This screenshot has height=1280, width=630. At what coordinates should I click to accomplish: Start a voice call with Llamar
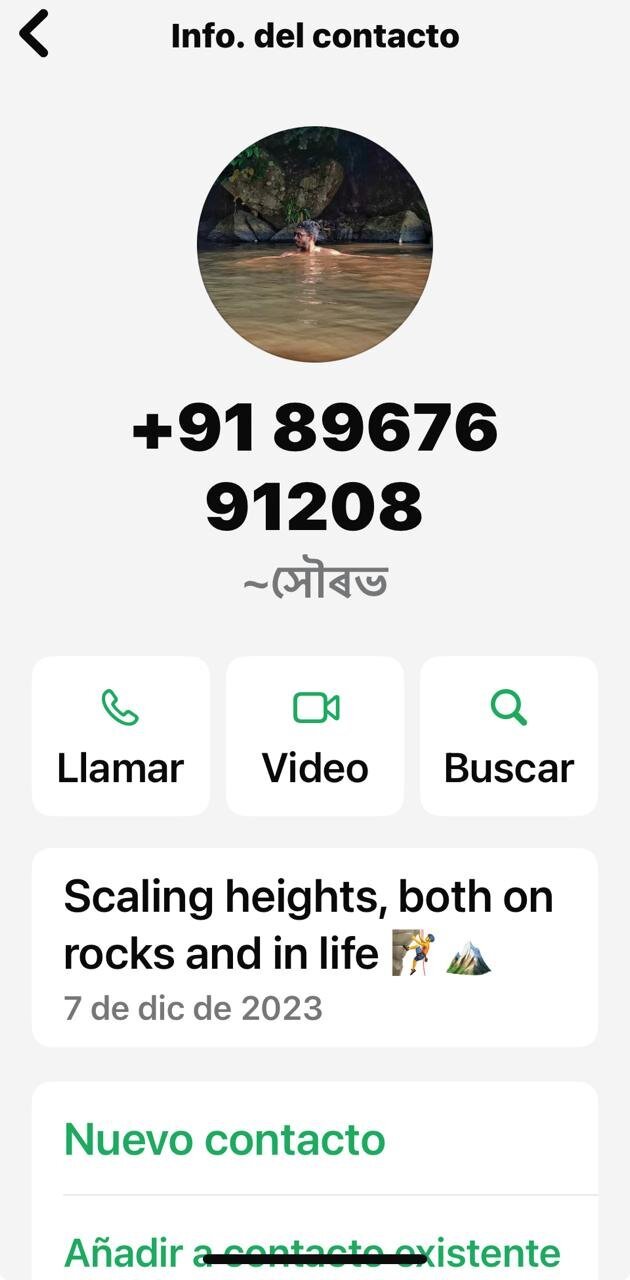(121, 736)
